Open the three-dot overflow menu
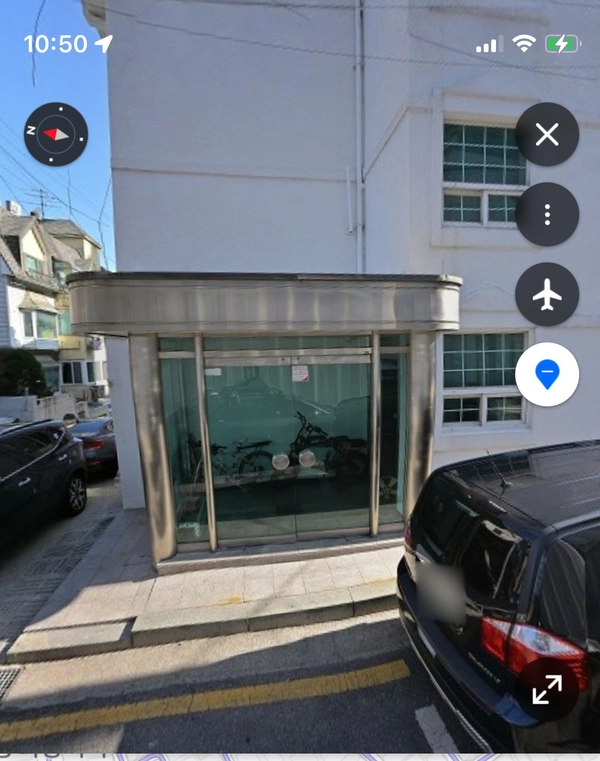600x761 pixels. pyautogui.click(x=547, y=214)
